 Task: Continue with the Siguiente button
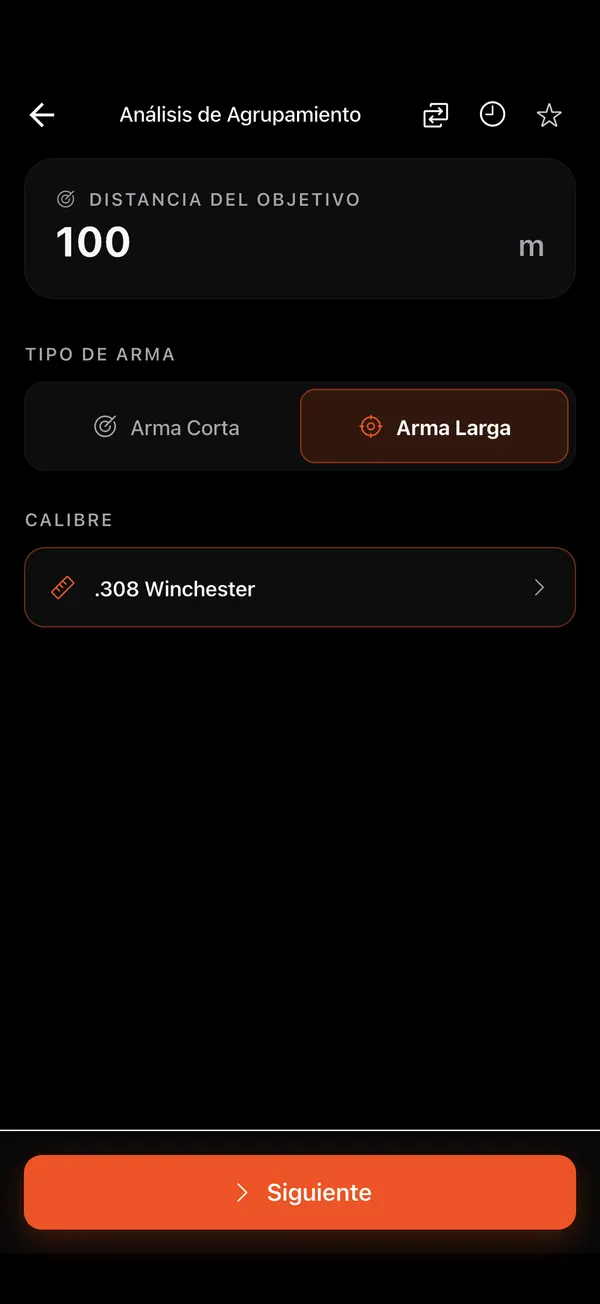point(300,1192)
